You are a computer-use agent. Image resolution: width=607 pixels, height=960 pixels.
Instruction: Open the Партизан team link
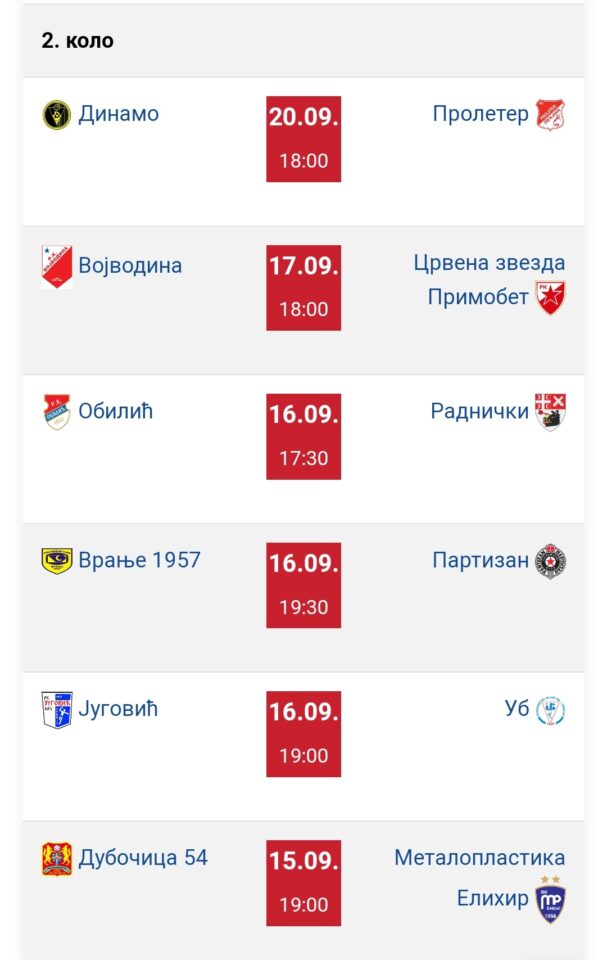tap(481, 560)
